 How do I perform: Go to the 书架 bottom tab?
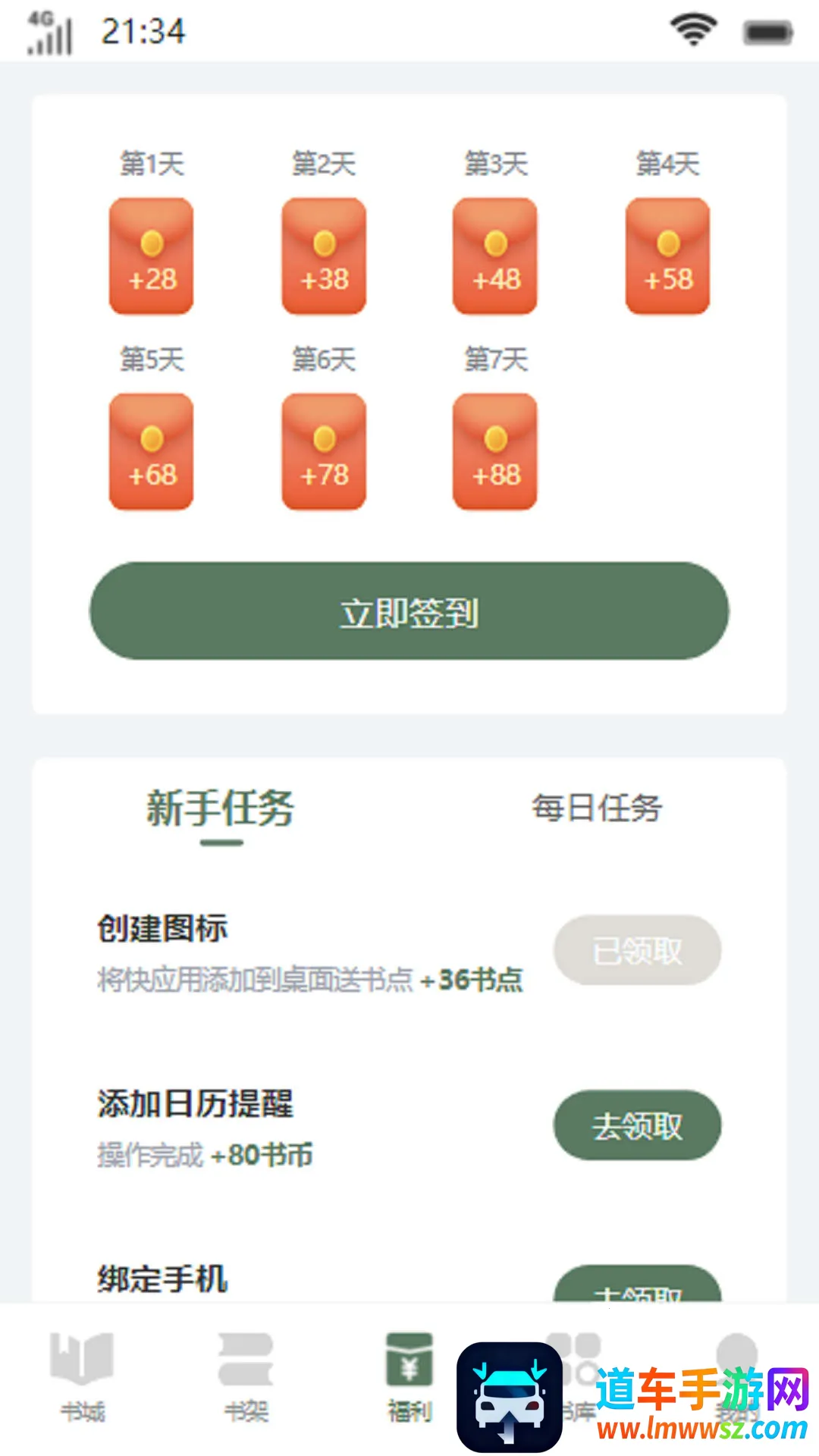tap(246, 1376)
